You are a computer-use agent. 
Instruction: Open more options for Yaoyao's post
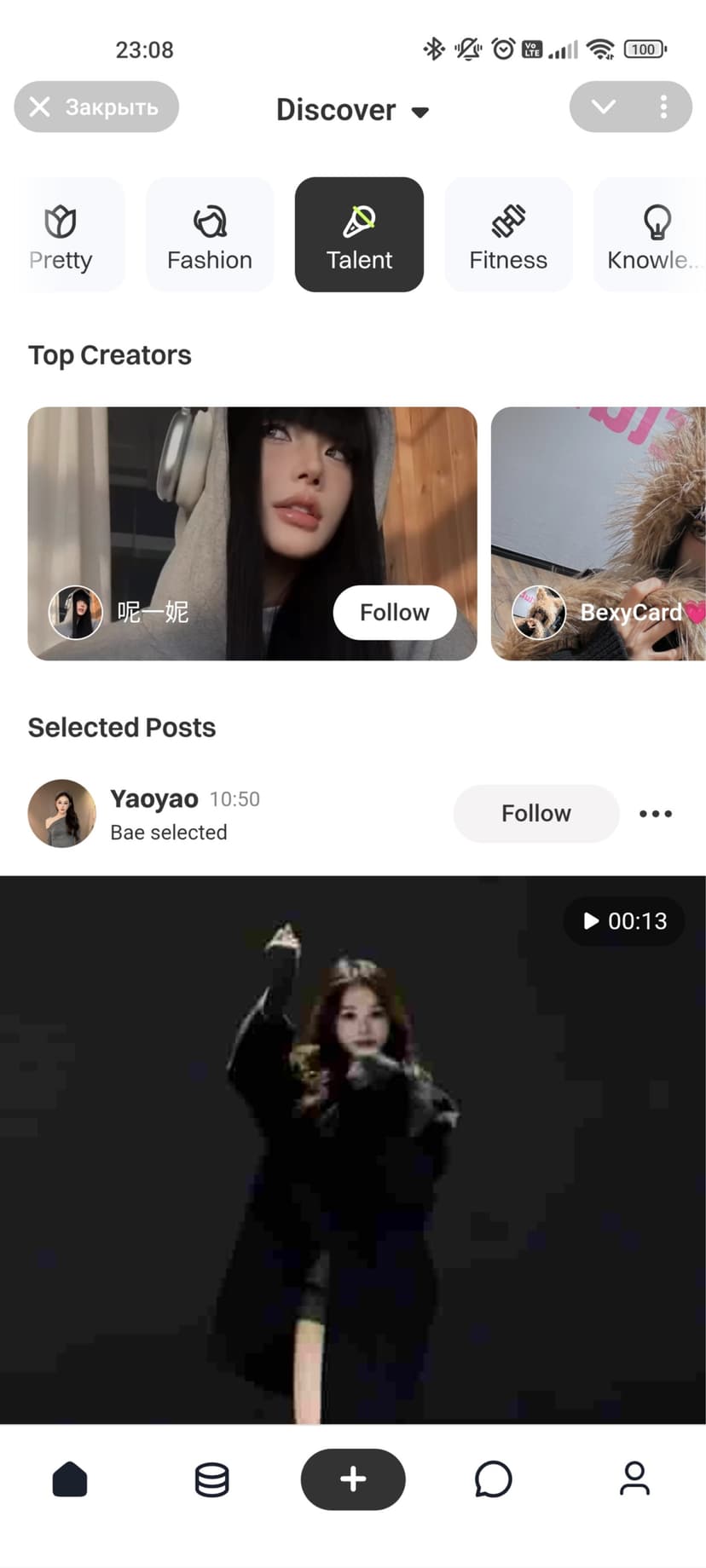coord(656,814)
